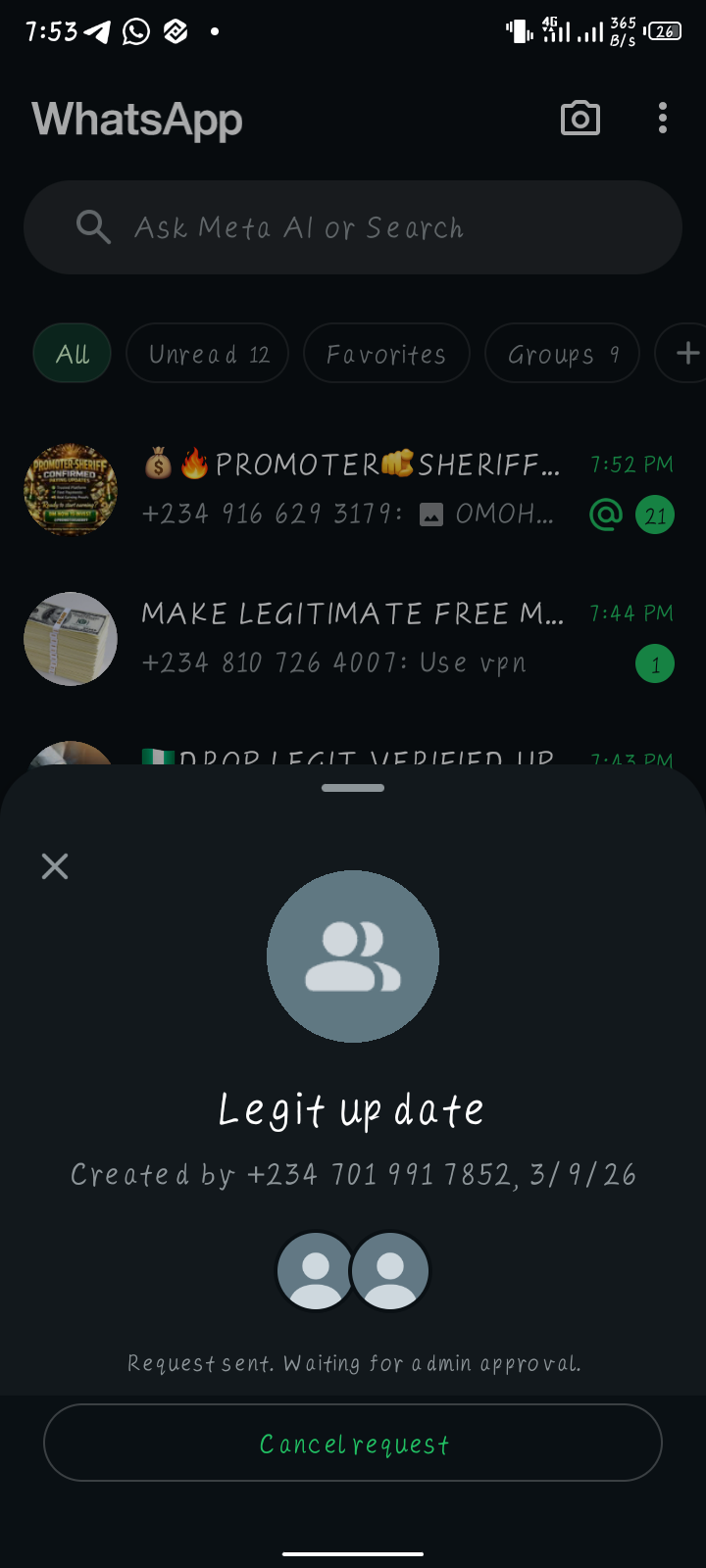
Task: Show the Favorites filter
Action: tap(386, 354)
